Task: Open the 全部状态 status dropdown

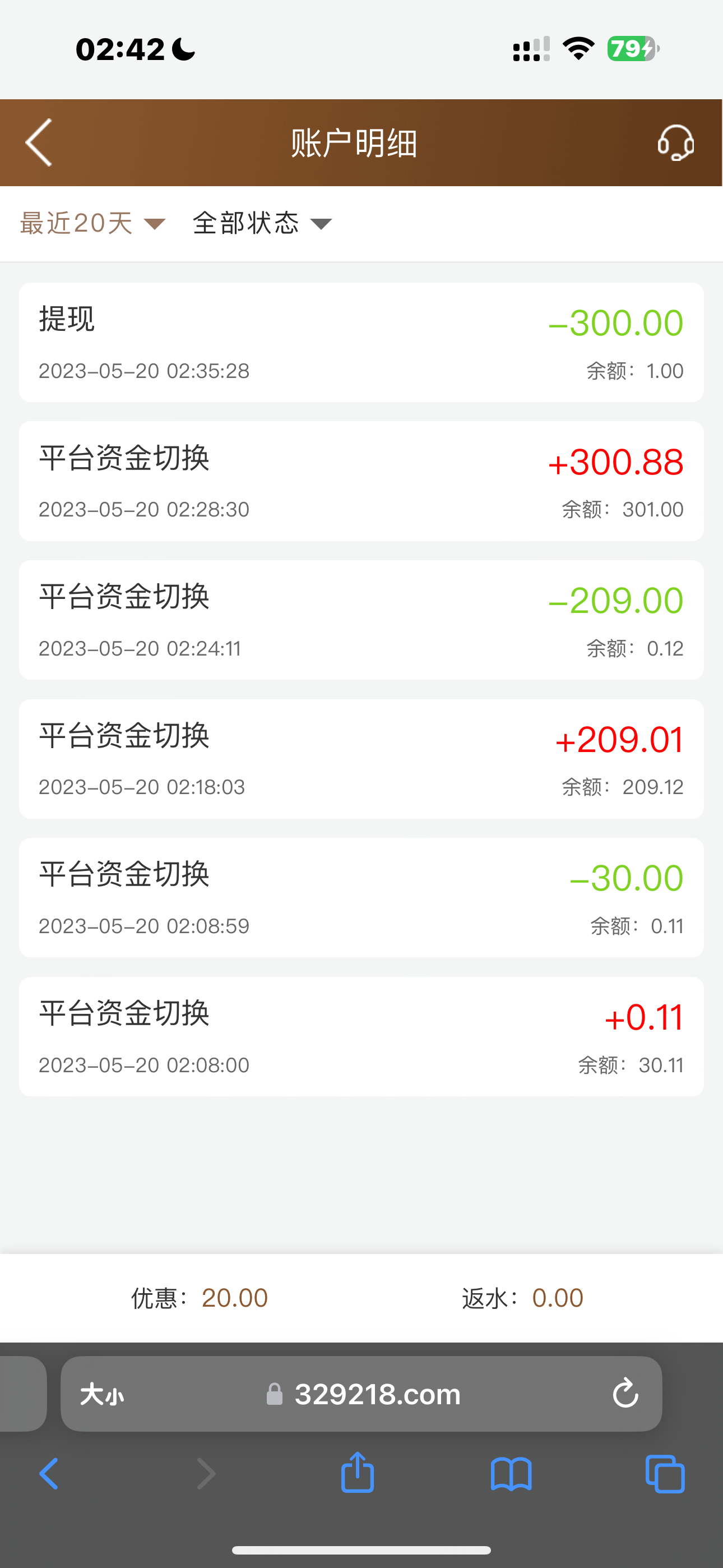Action: click(262, 223)
